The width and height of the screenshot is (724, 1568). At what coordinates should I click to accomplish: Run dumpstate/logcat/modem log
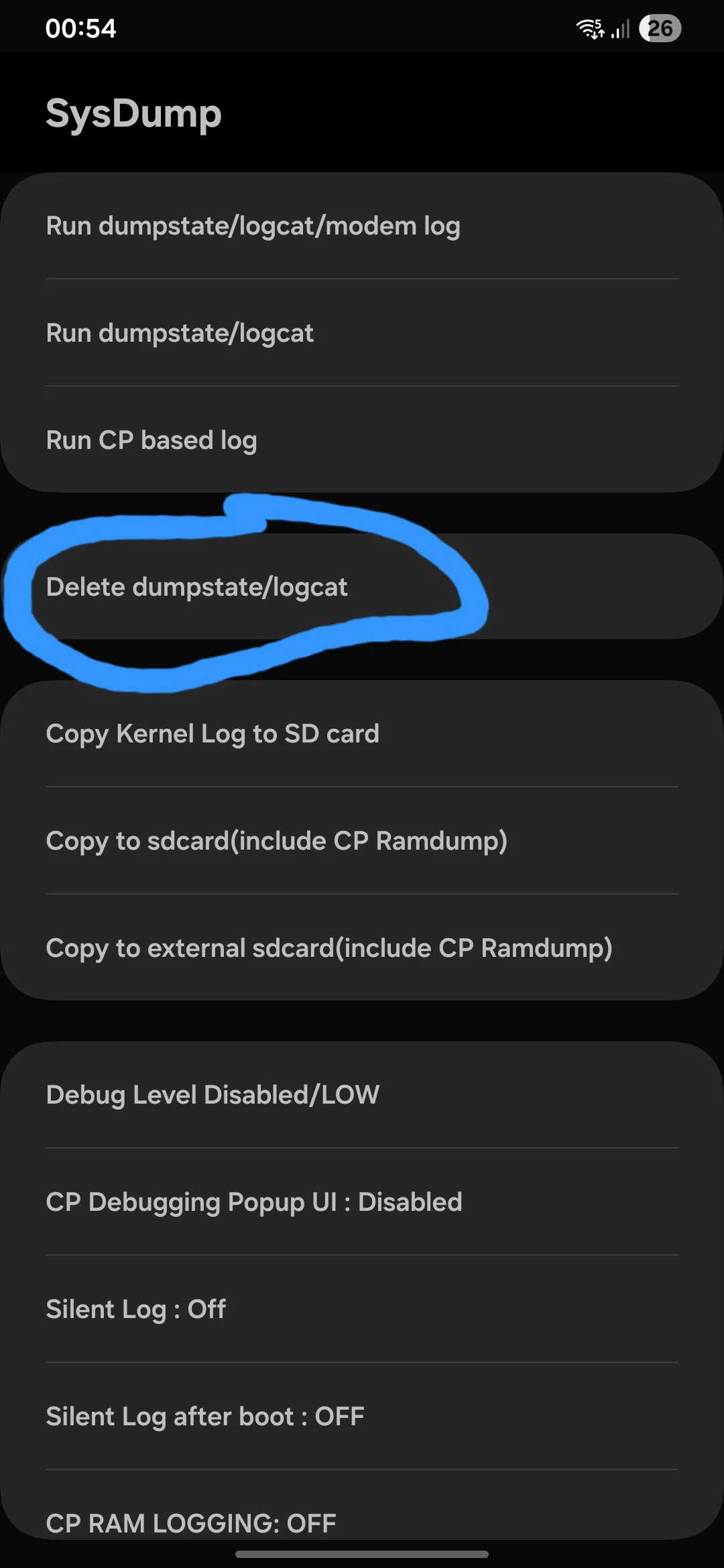(x=362, y=226)
